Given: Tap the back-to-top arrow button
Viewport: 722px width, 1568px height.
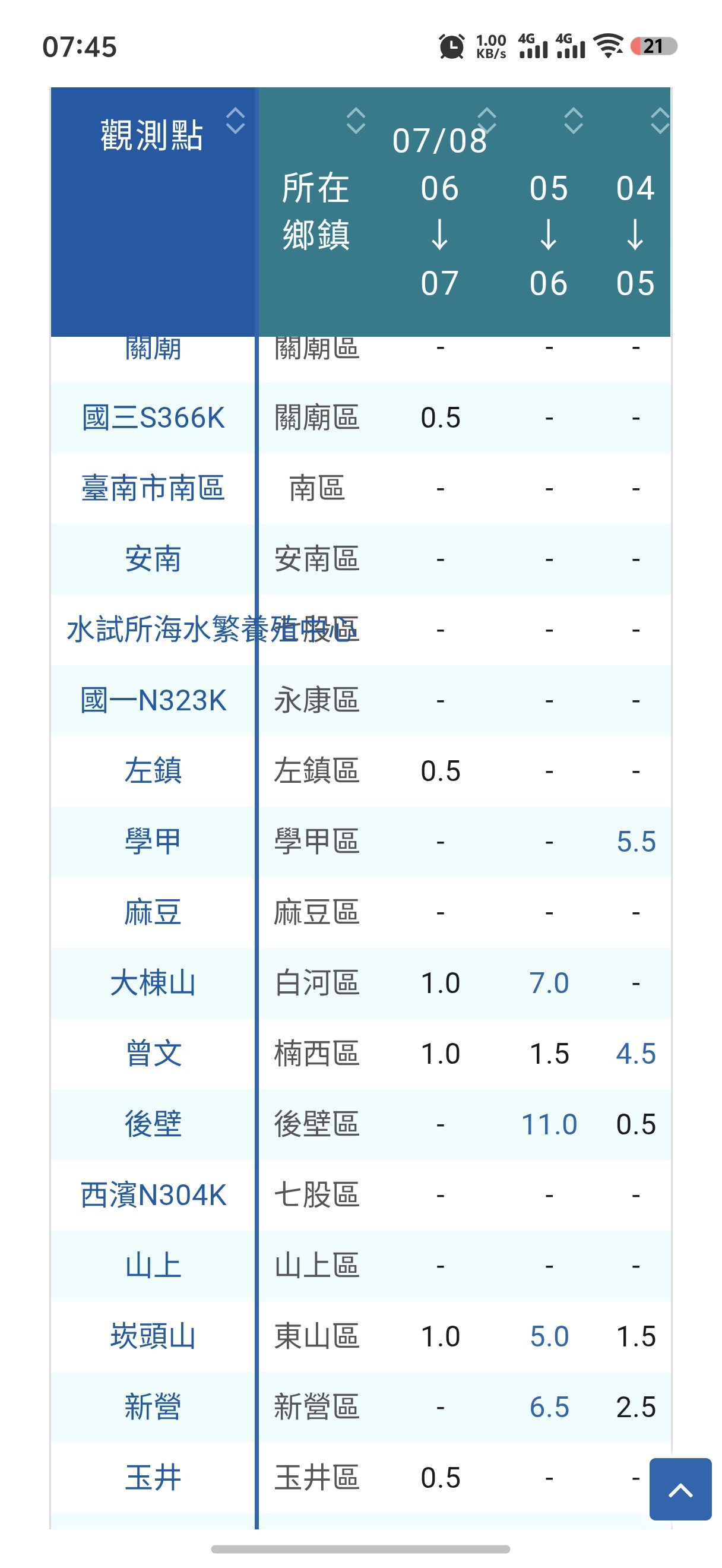Looking at the screenshot, I should tap(680, 1489).
